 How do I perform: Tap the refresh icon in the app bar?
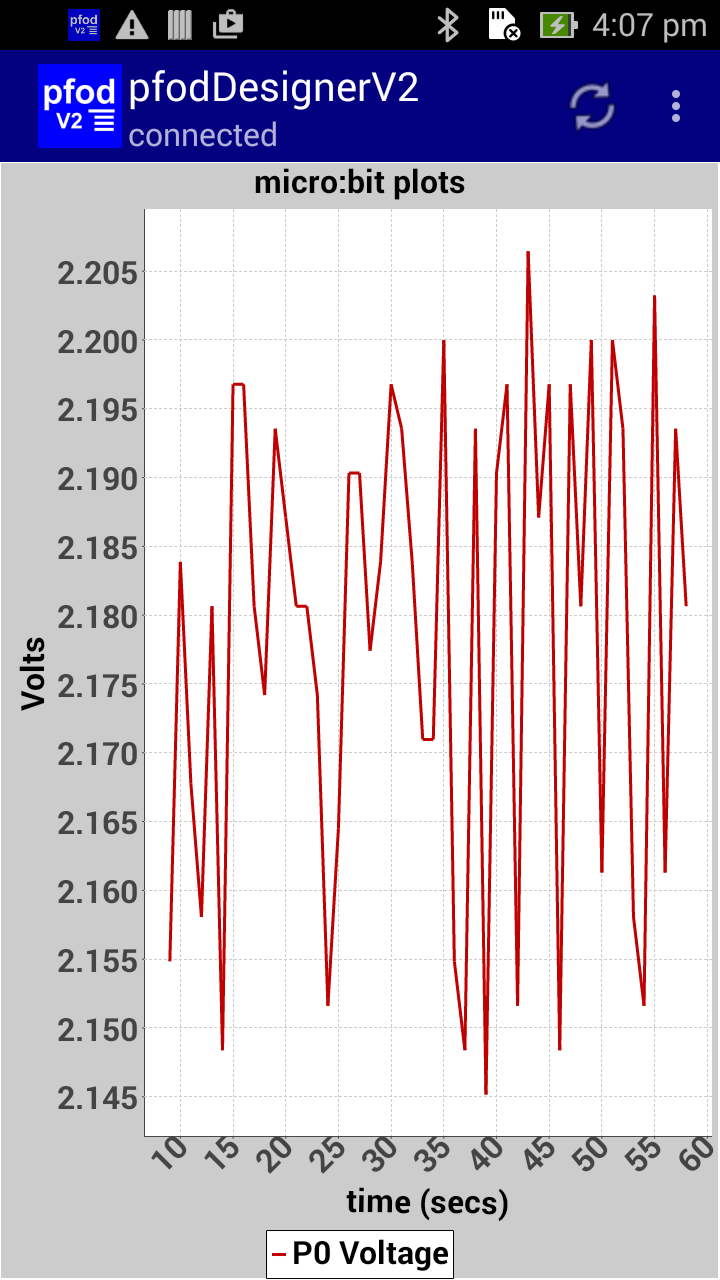593,106
